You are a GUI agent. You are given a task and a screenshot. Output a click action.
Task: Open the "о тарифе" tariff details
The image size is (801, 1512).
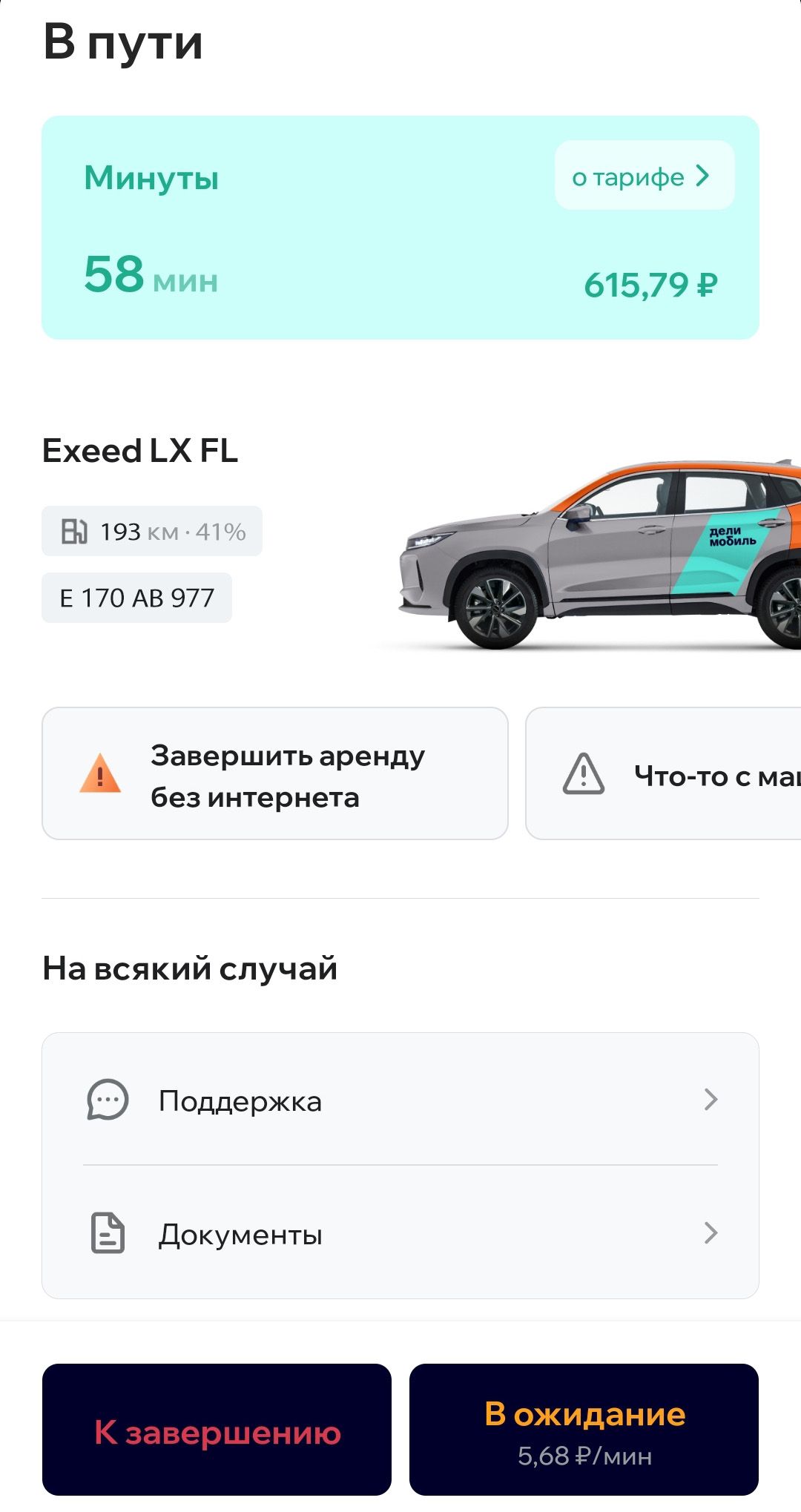(x=644, y=176)
